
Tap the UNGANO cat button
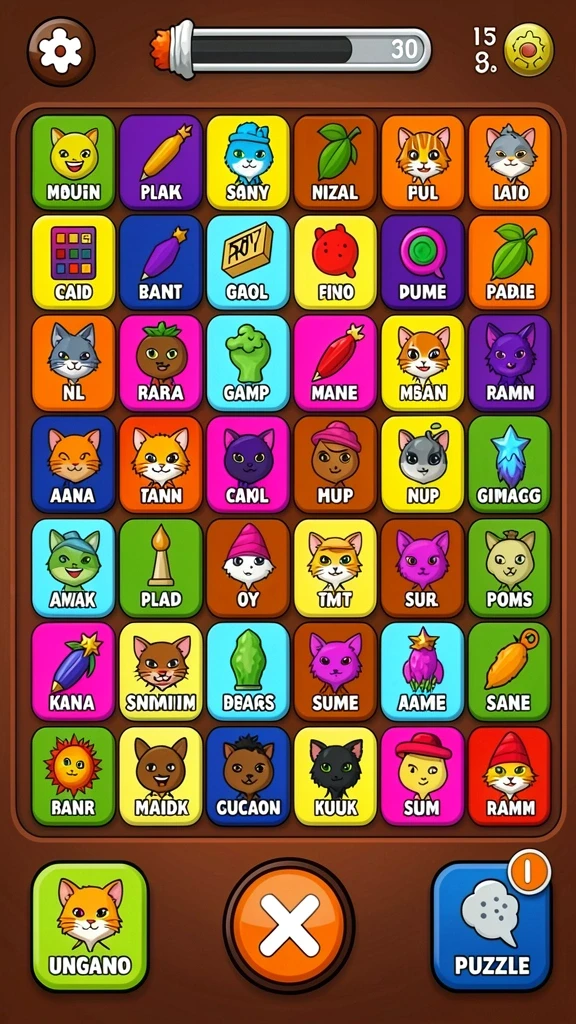point(90,926)
